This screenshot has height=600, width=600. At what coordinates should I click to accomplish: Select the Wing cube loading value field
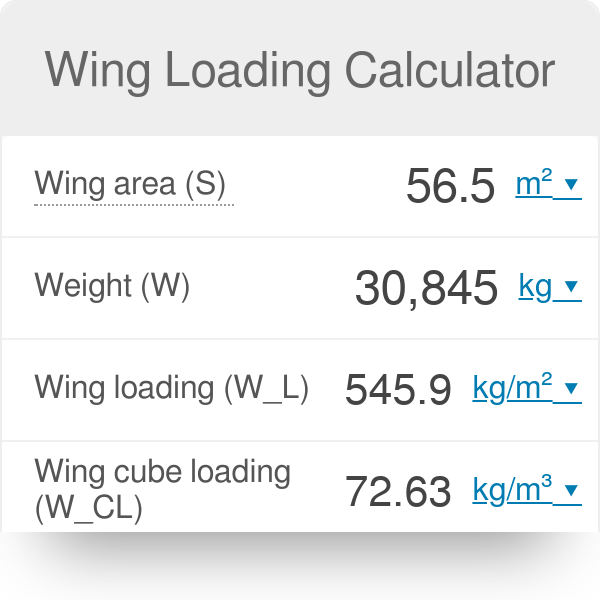[398, 491]
